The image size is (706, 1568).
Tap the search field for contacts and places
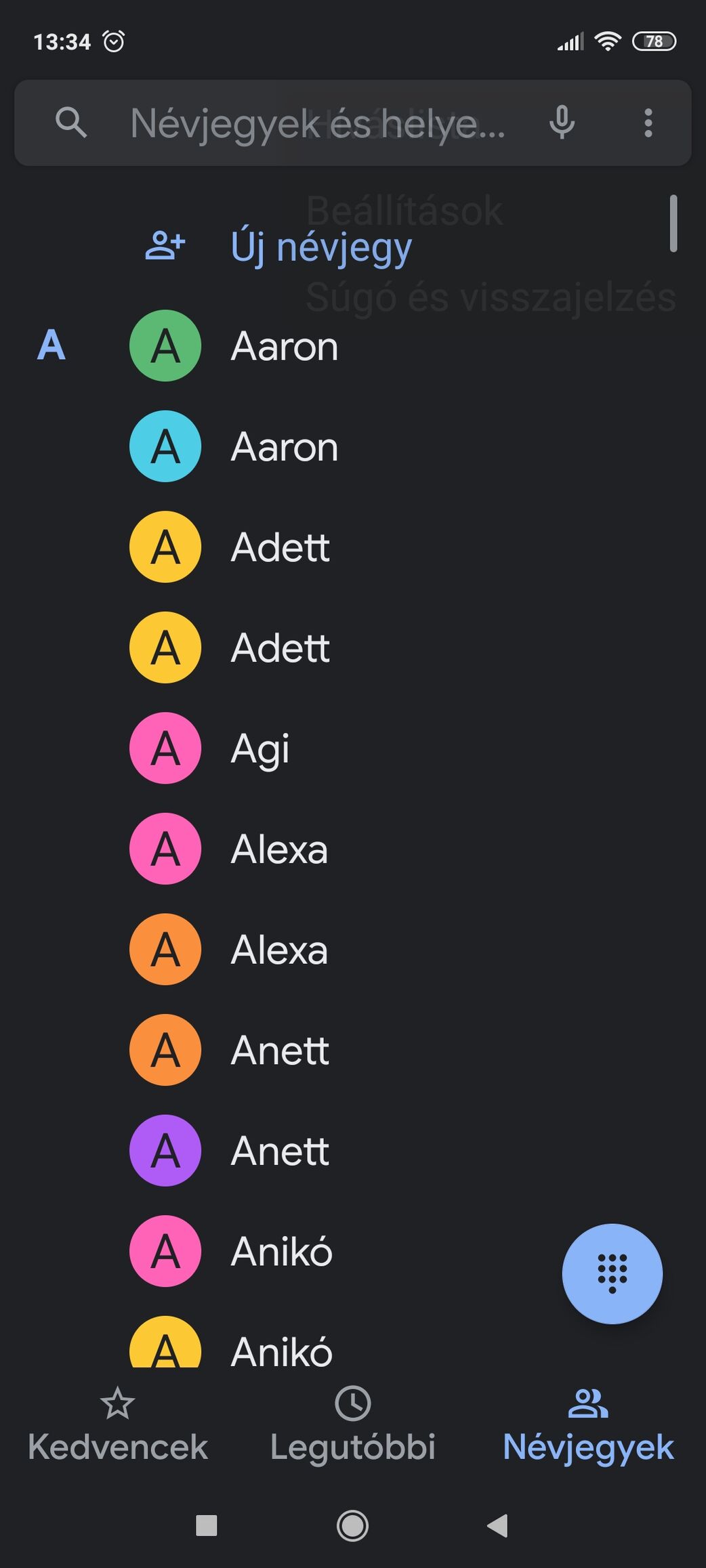tap(318, 123)
